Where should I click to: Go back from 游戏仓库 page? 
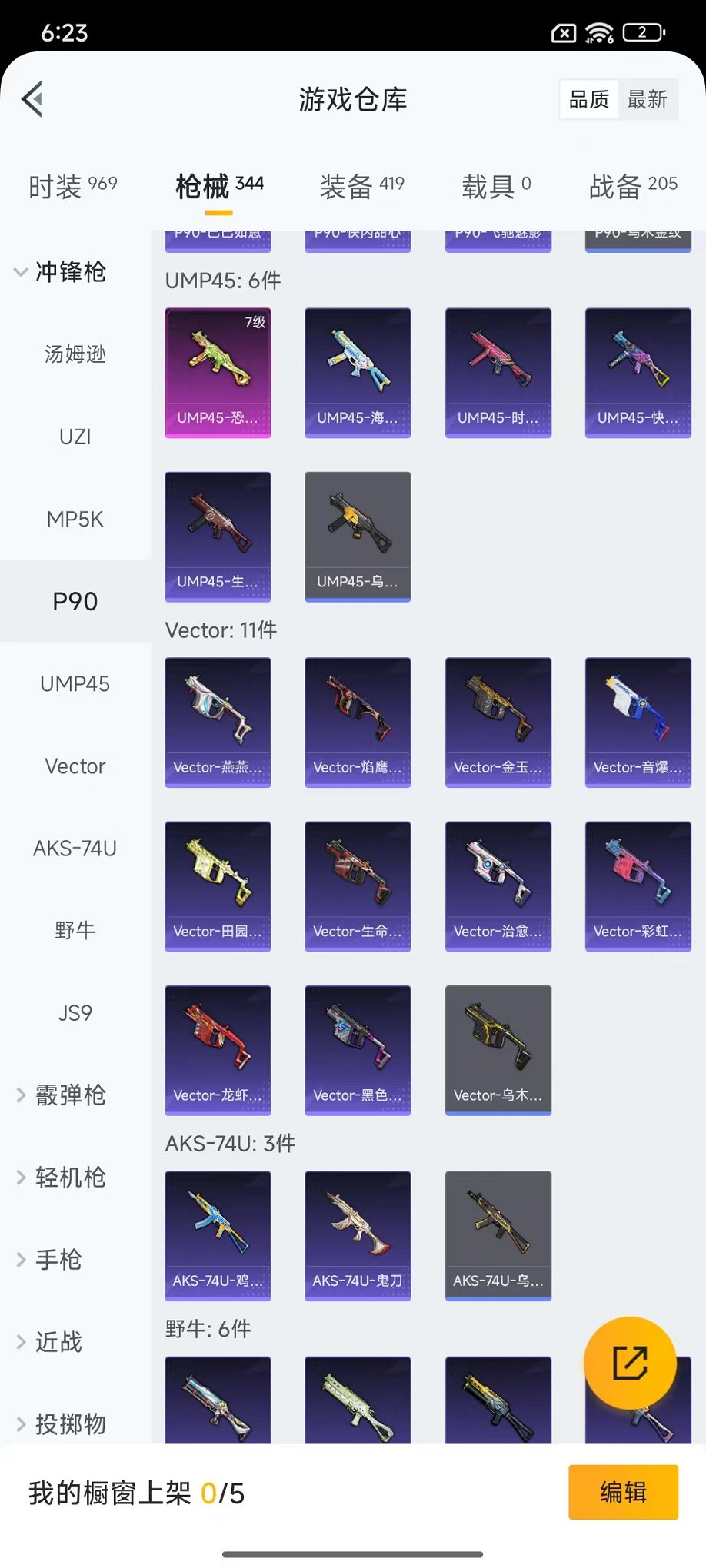click(32, 99)
